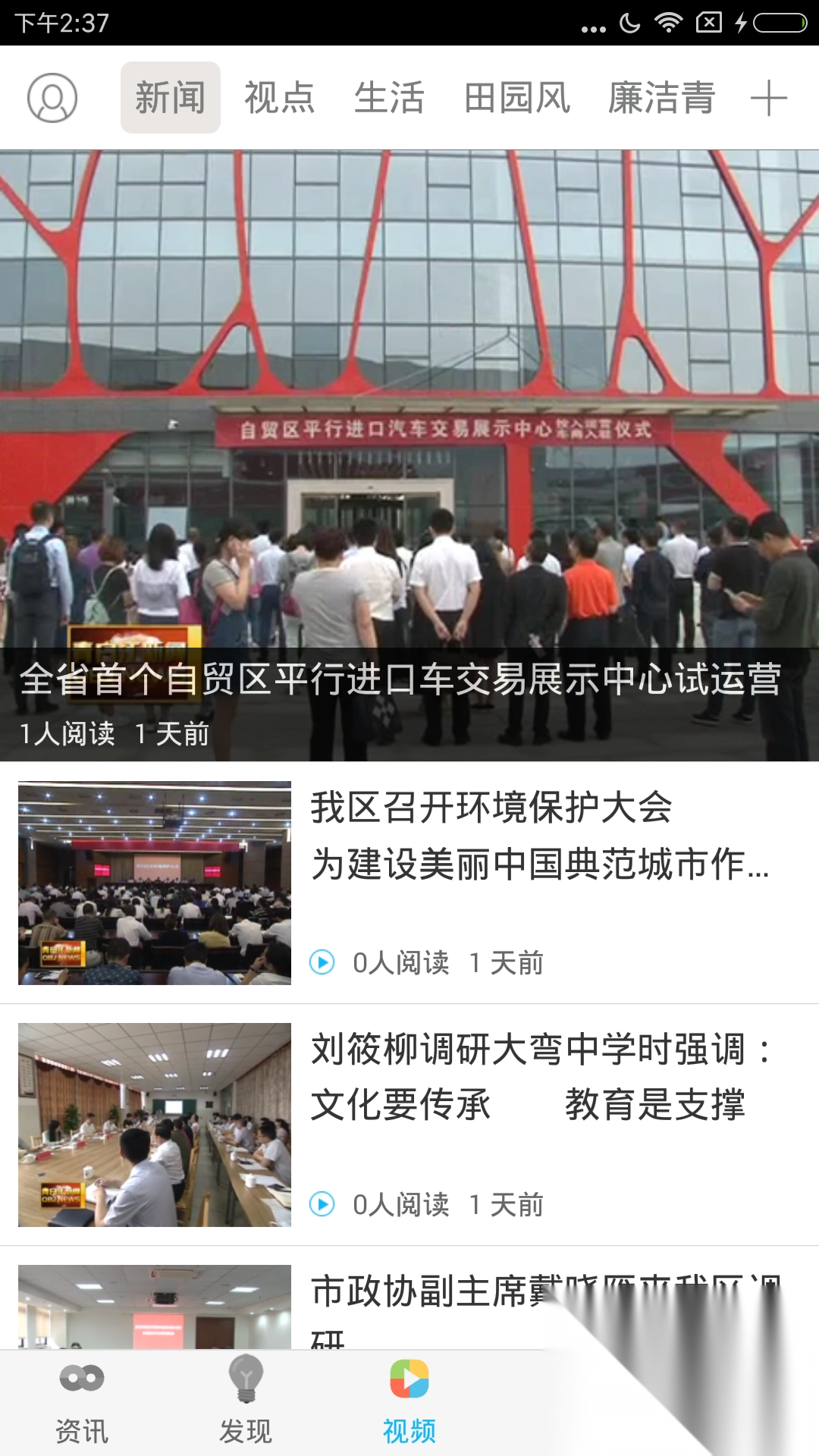
Task: Tap the plus icon to add channels
Action: [768, 98]
